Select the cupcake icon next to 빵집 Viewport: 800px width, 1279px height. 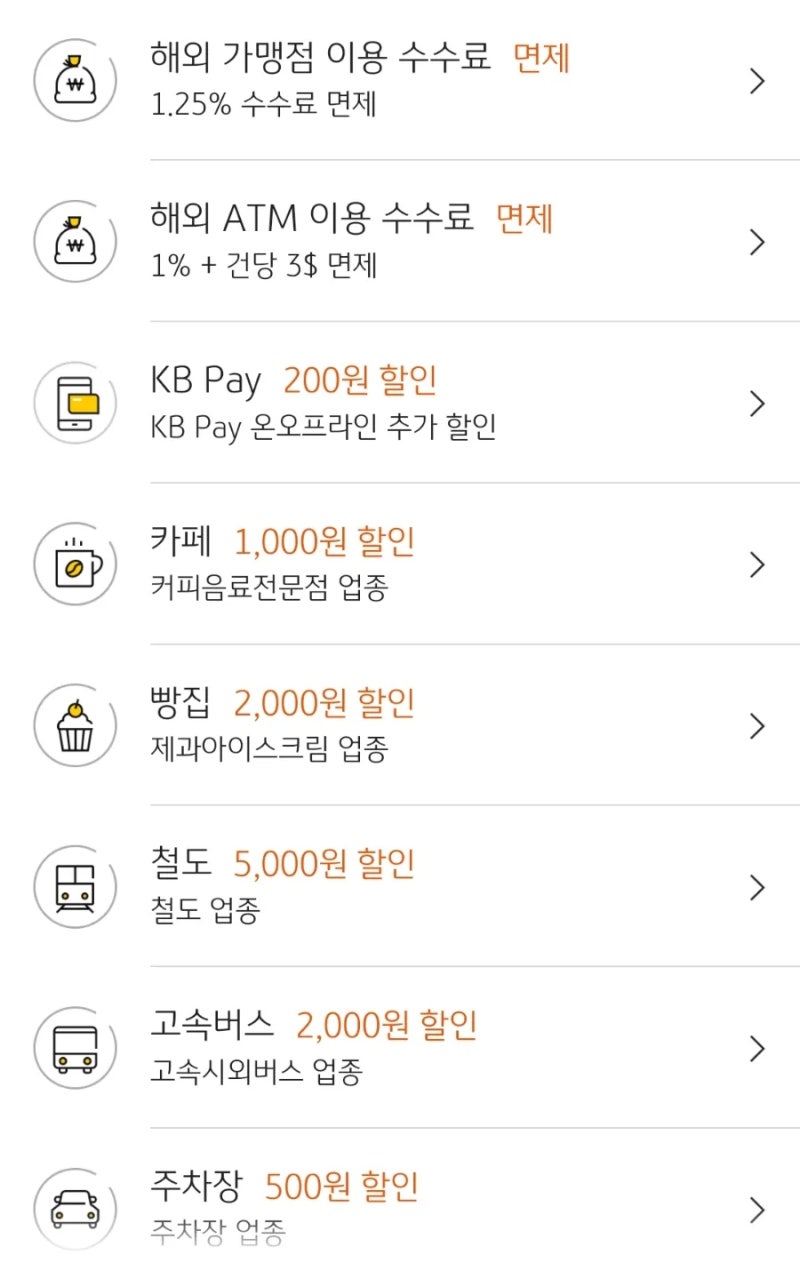click(x=73, y=726)
